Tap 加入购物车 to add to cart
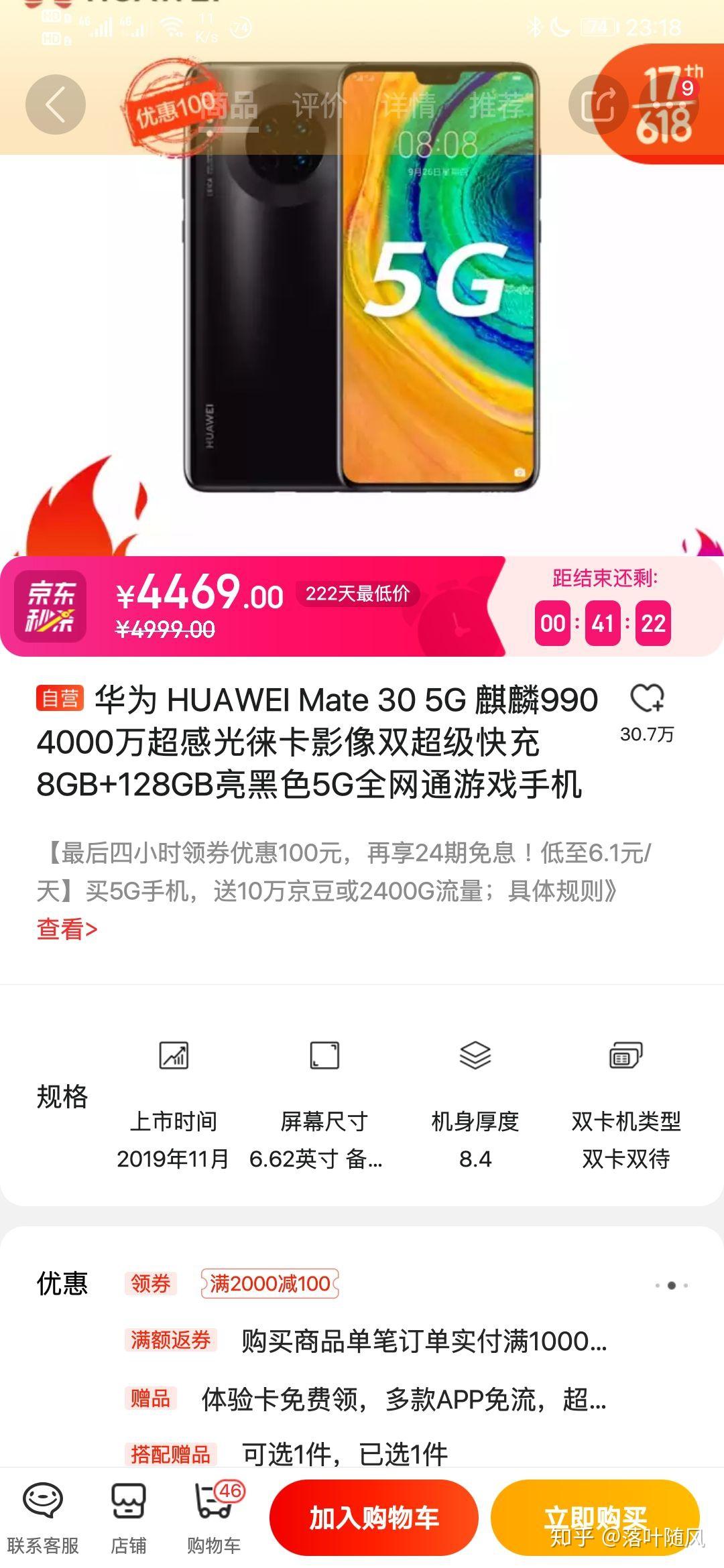Image resolution: width=724 pixels, height=1568 pixels. tap(373, 1518)
